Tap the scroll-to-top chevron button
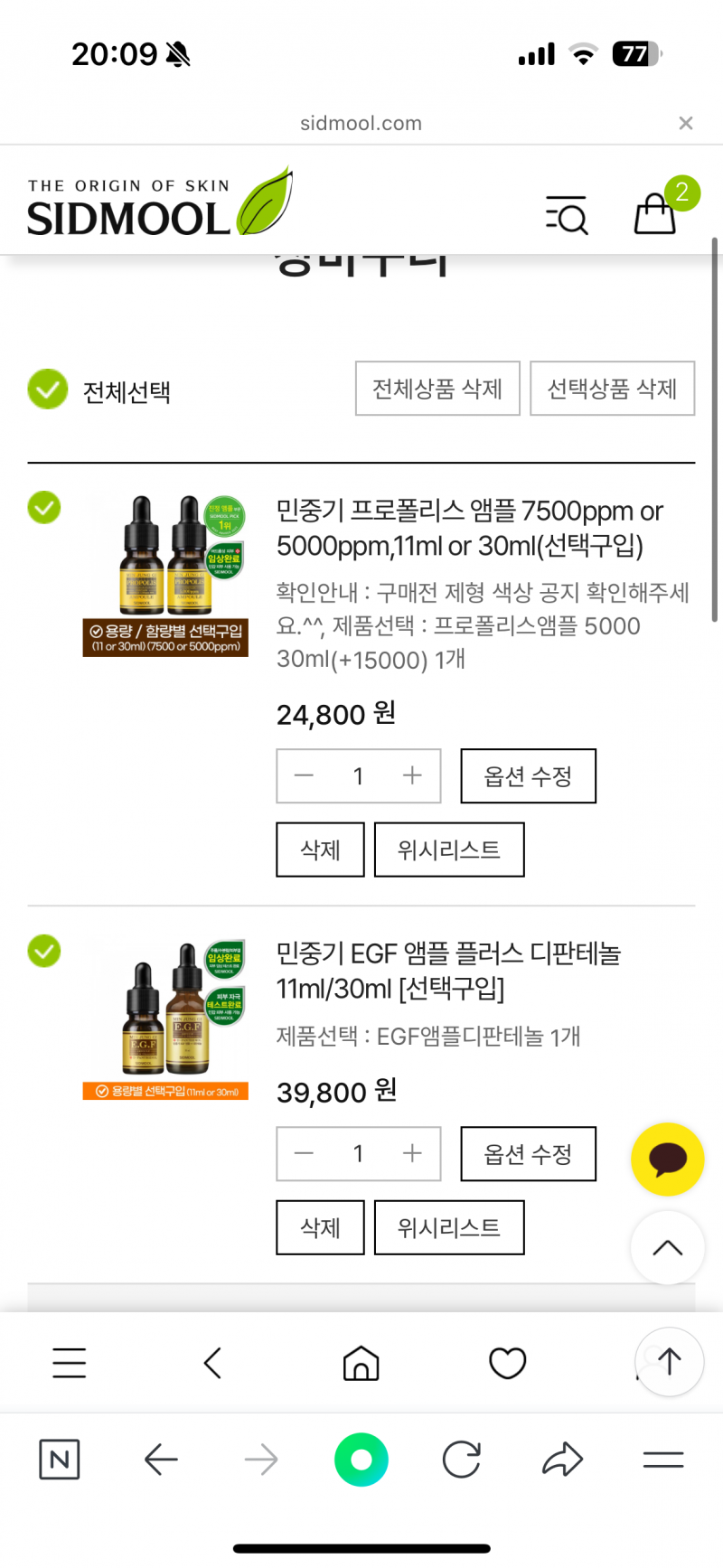 point(667,1247)
